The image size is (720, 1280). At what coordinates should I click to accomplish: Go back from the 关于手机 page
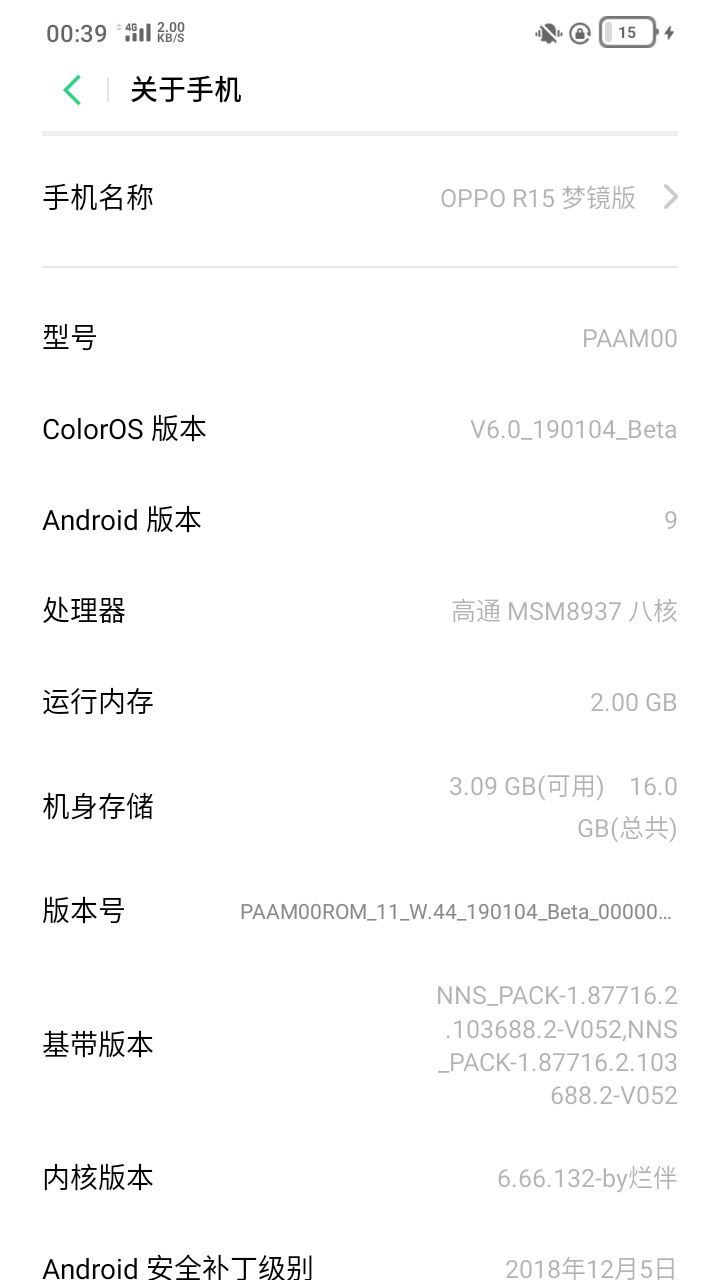[x=72, y=90]
